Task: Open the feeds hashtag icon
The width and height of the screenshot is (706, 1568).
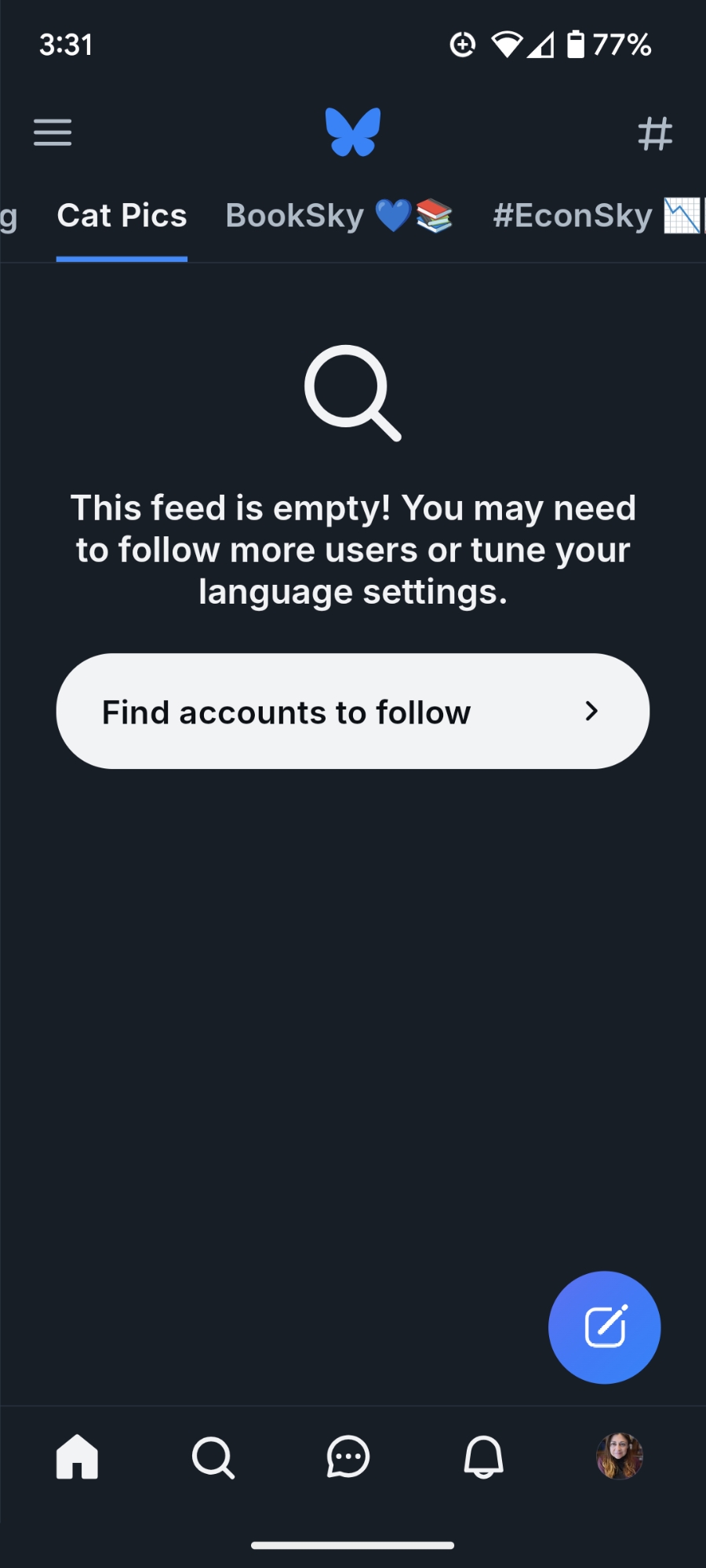Action: point(655,133)
